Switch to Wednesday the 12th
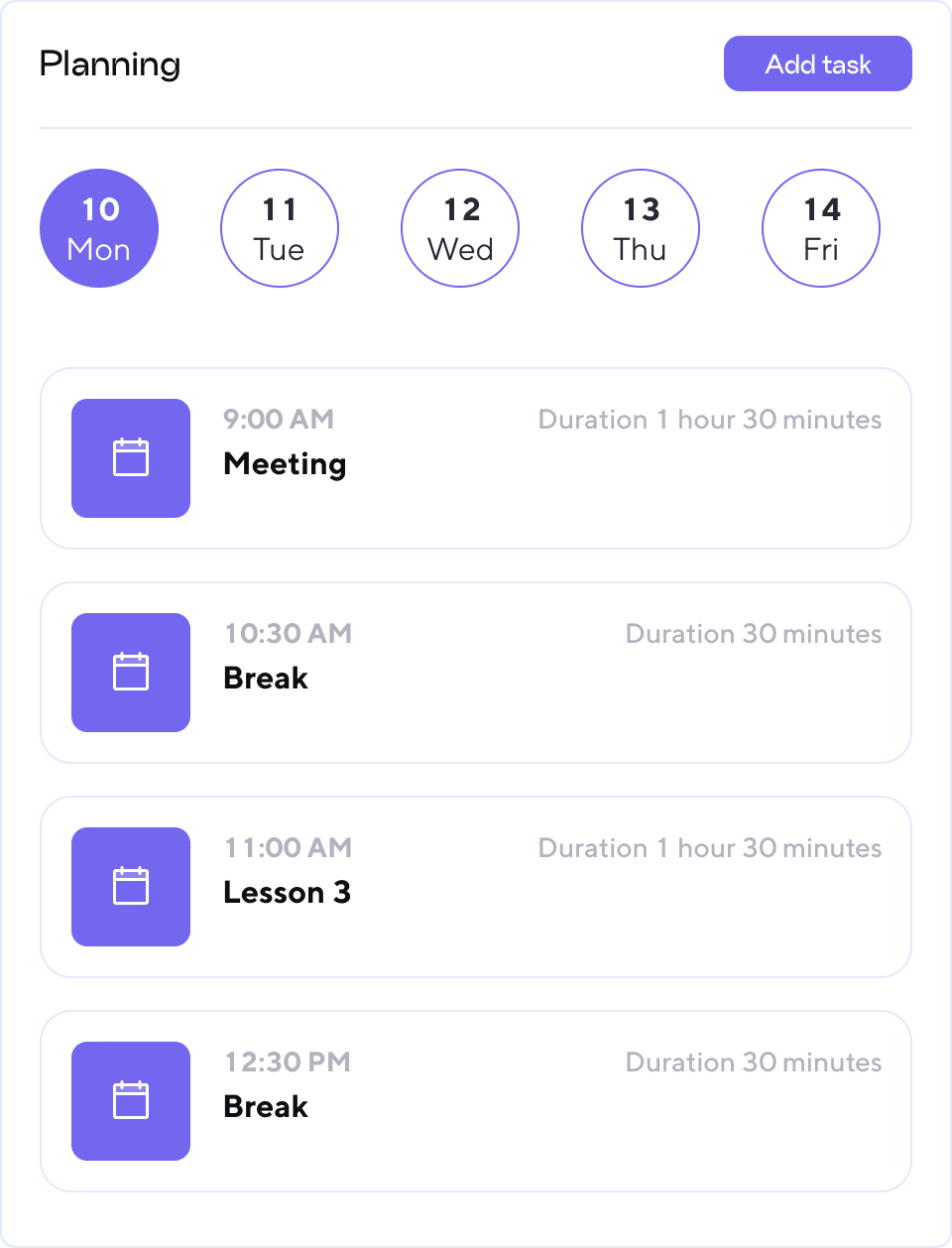 (x=460, y=228)
